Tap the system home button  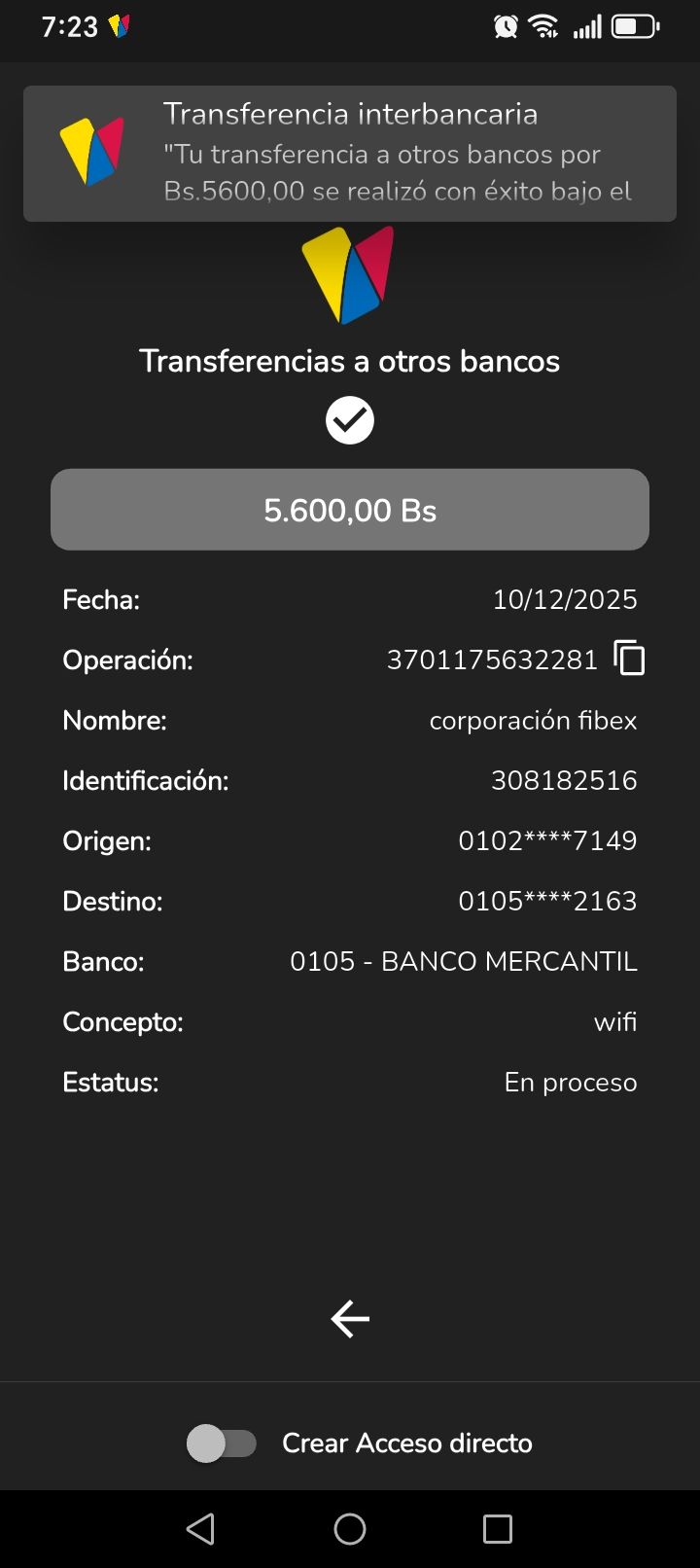click(x=350, y=1529)
